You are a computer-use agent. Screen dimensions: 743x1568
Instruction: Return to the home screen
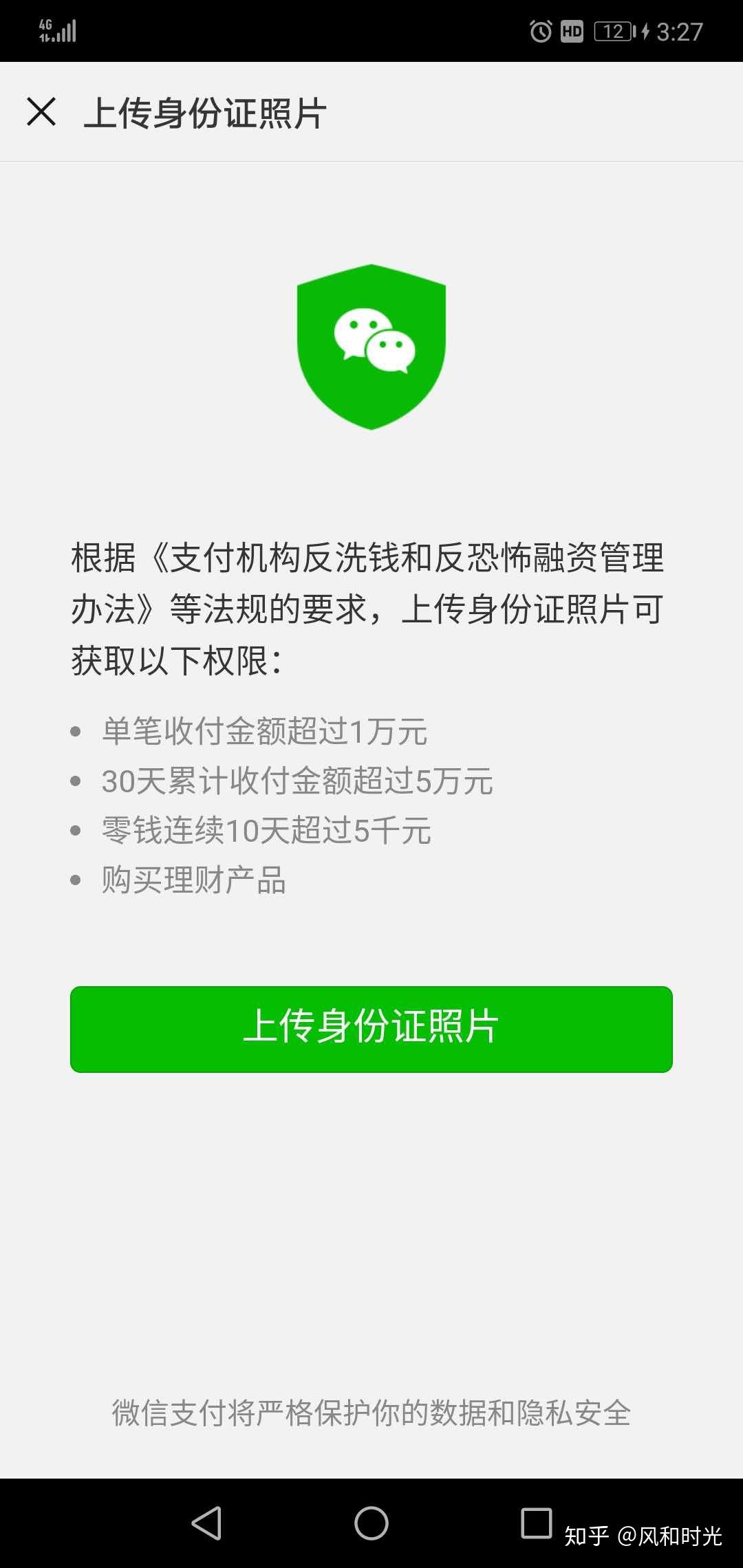tap(371, 1523)
